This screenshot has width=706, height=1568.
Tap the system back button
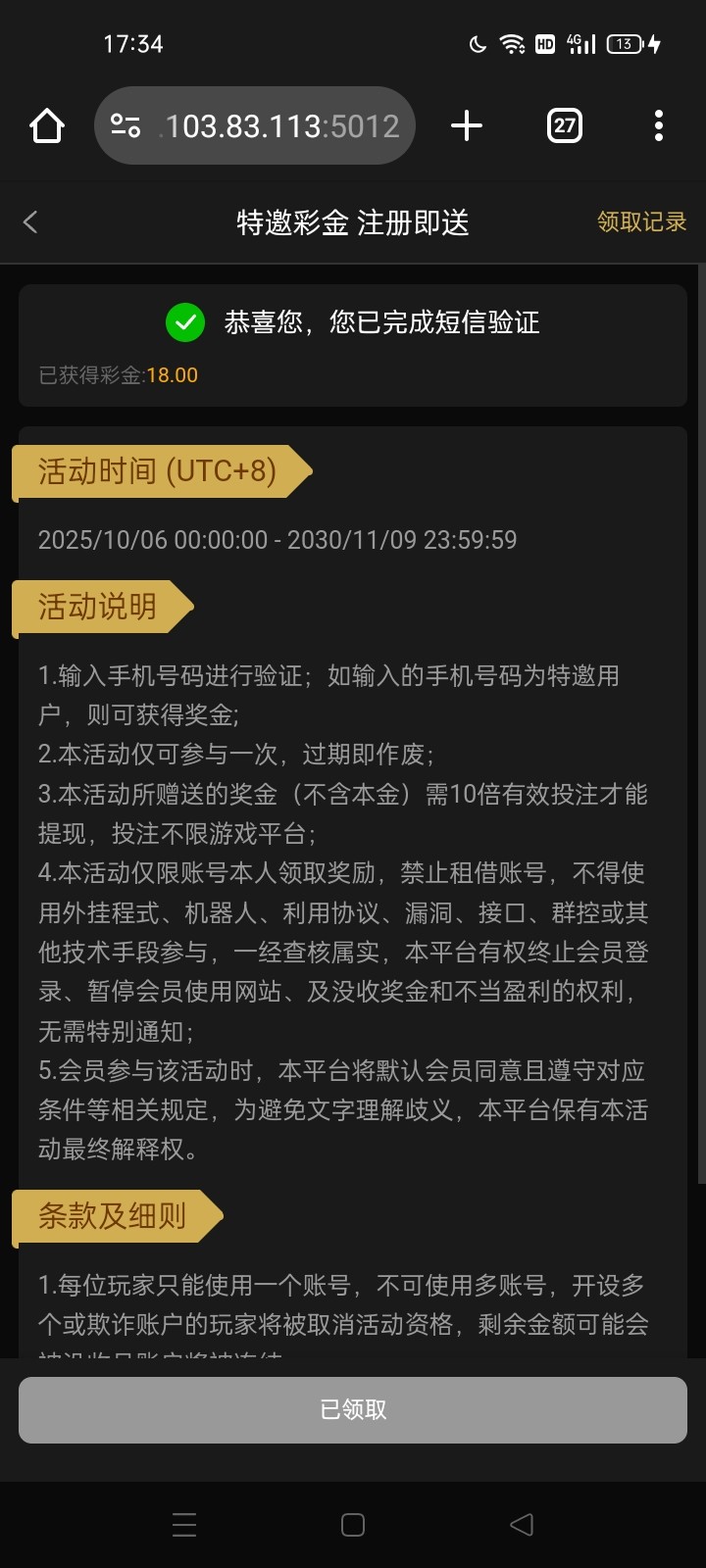[x=522, y=1524]
